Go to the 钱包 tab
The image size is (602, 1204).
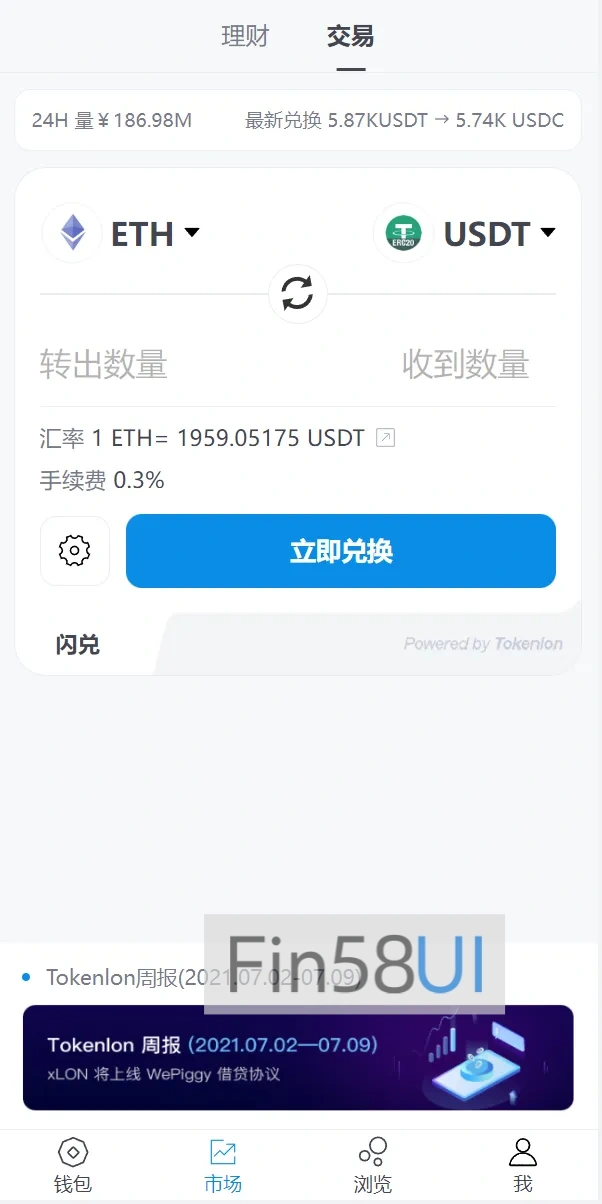click(73, 1166)
